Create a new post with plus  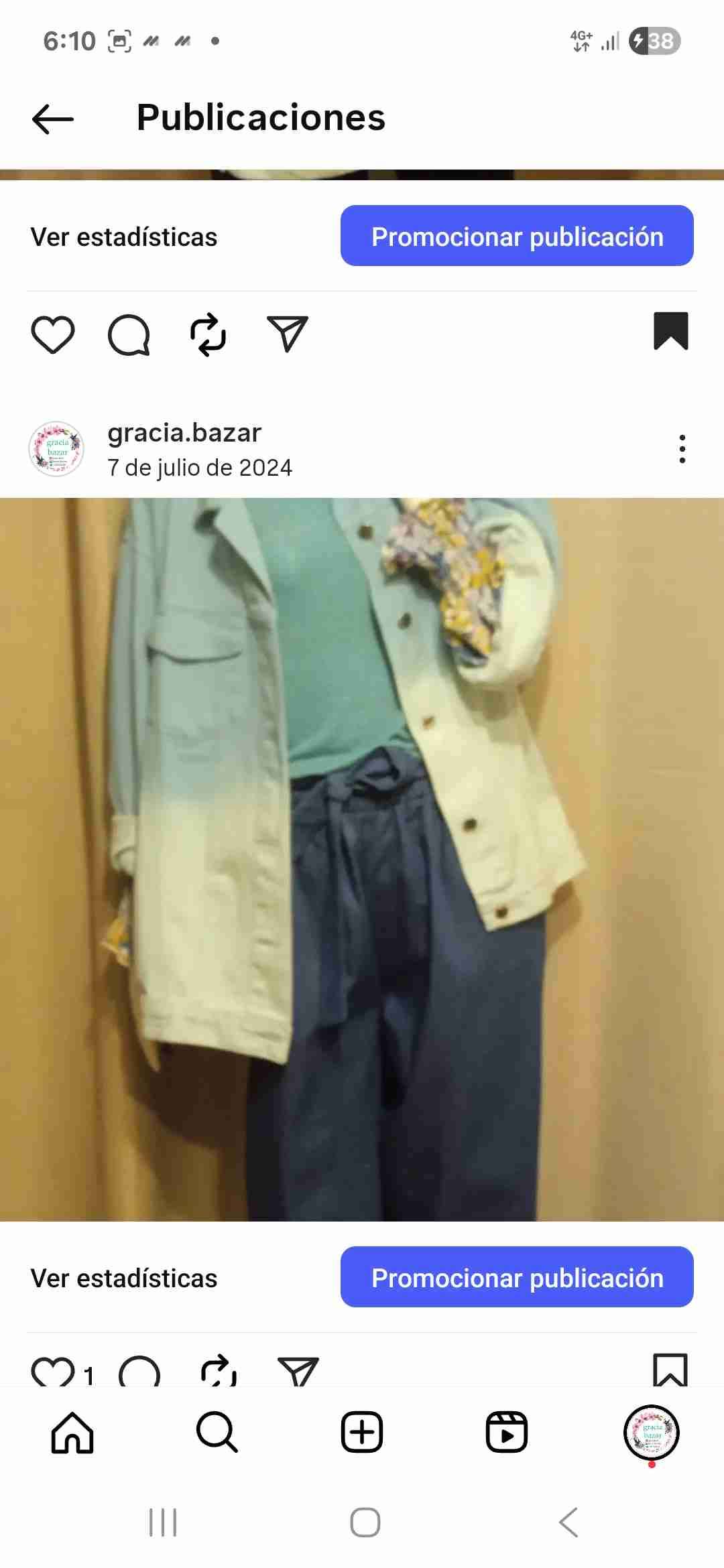pos(362,1433)
